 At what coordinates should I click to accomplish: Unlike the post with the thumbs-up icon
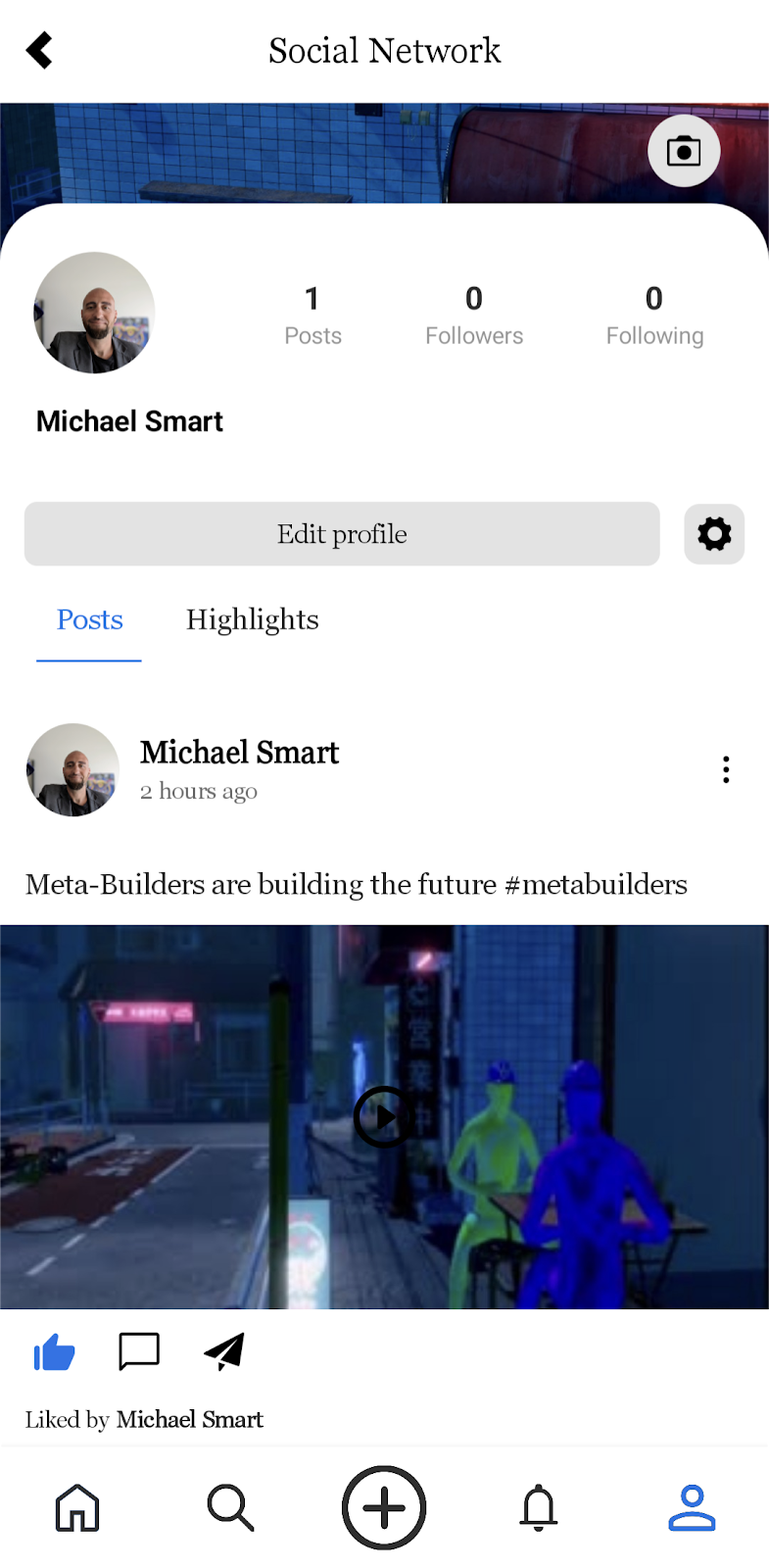54,1352
